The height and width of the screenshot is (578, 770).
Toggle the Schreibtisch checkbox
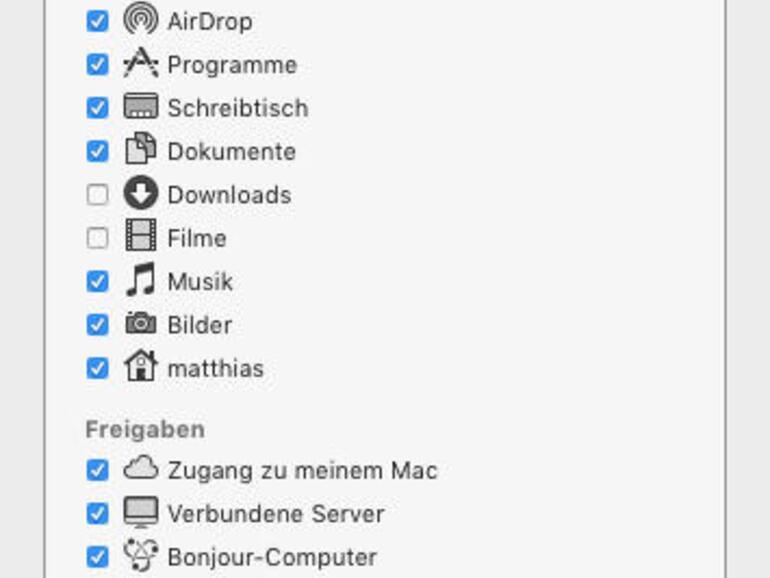[97, 108]
